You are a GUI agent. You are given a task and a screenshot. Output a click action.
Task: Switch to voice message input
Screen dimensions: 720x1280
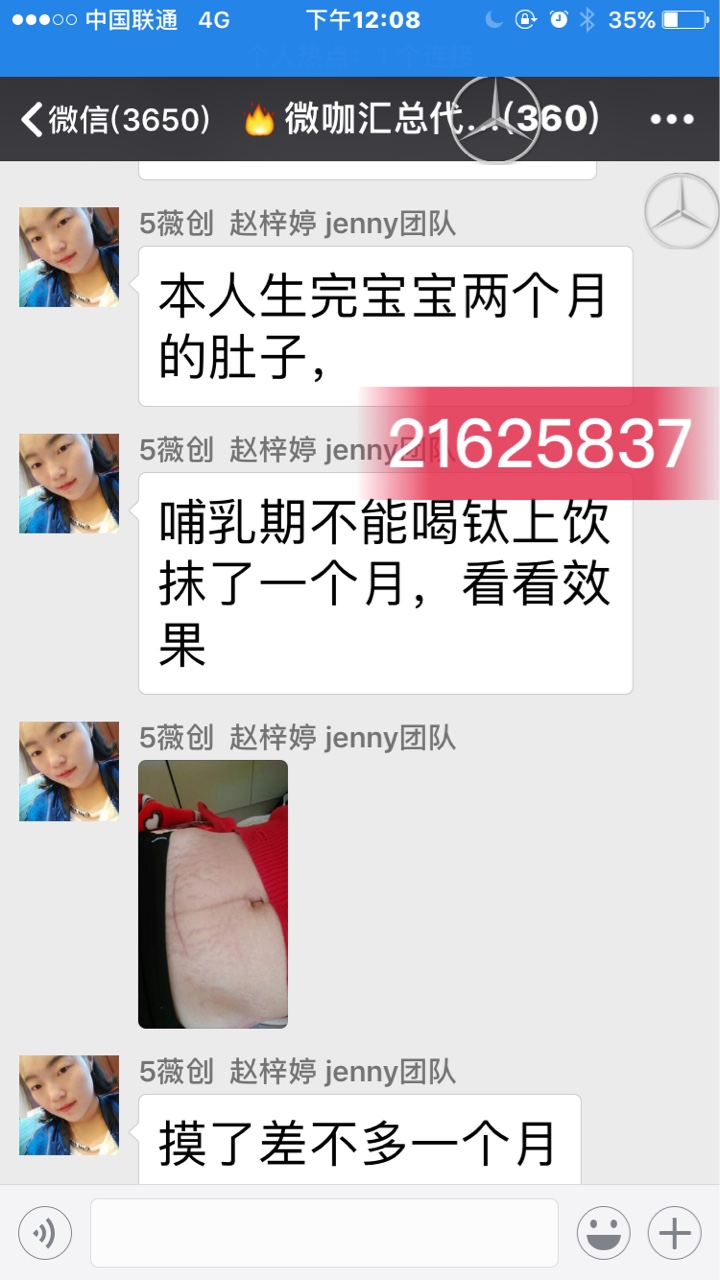(45, 1232)
